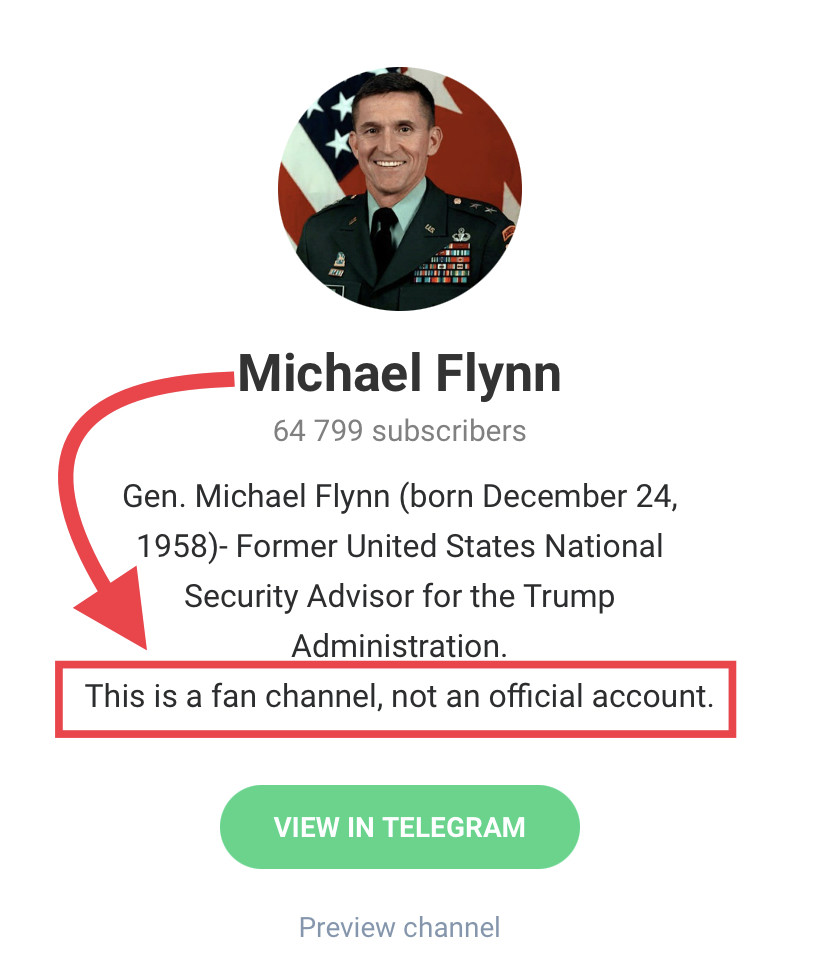Open the Preview channel link
This screenshot has width=823, height=969.
[x=399, y=927]
